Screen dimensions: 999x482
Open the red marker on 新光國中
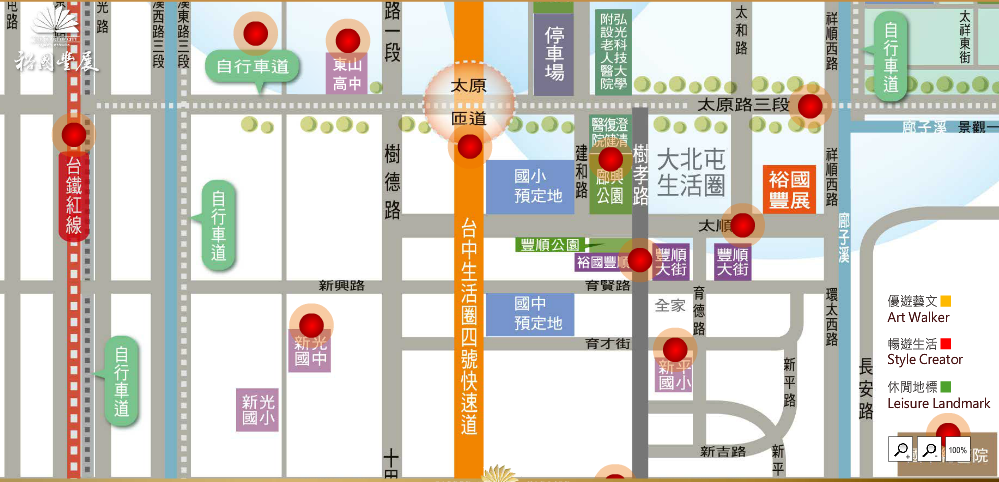[312, 324]
